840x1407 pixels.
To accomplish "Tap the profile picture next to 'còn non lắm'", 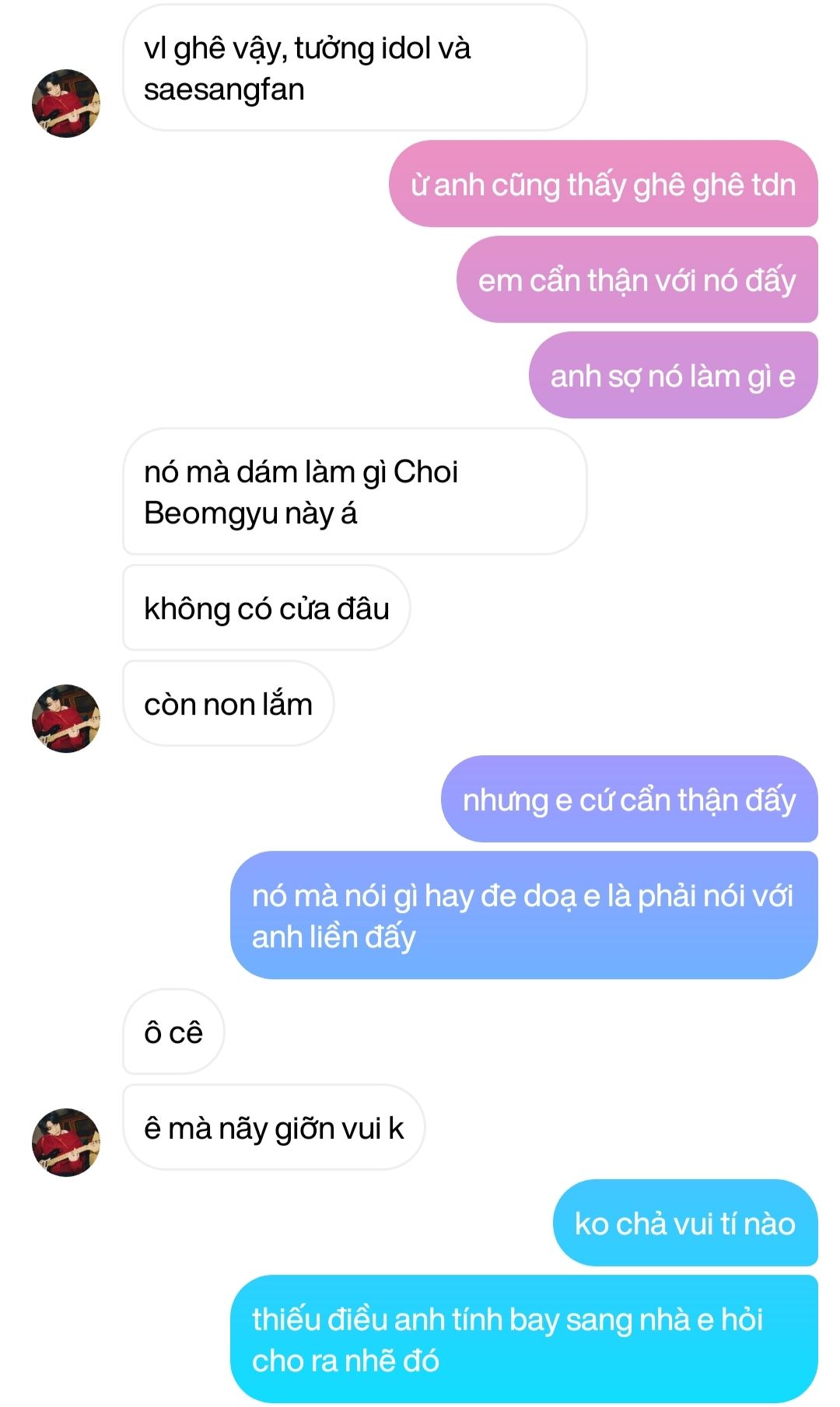I will (66, 719).
